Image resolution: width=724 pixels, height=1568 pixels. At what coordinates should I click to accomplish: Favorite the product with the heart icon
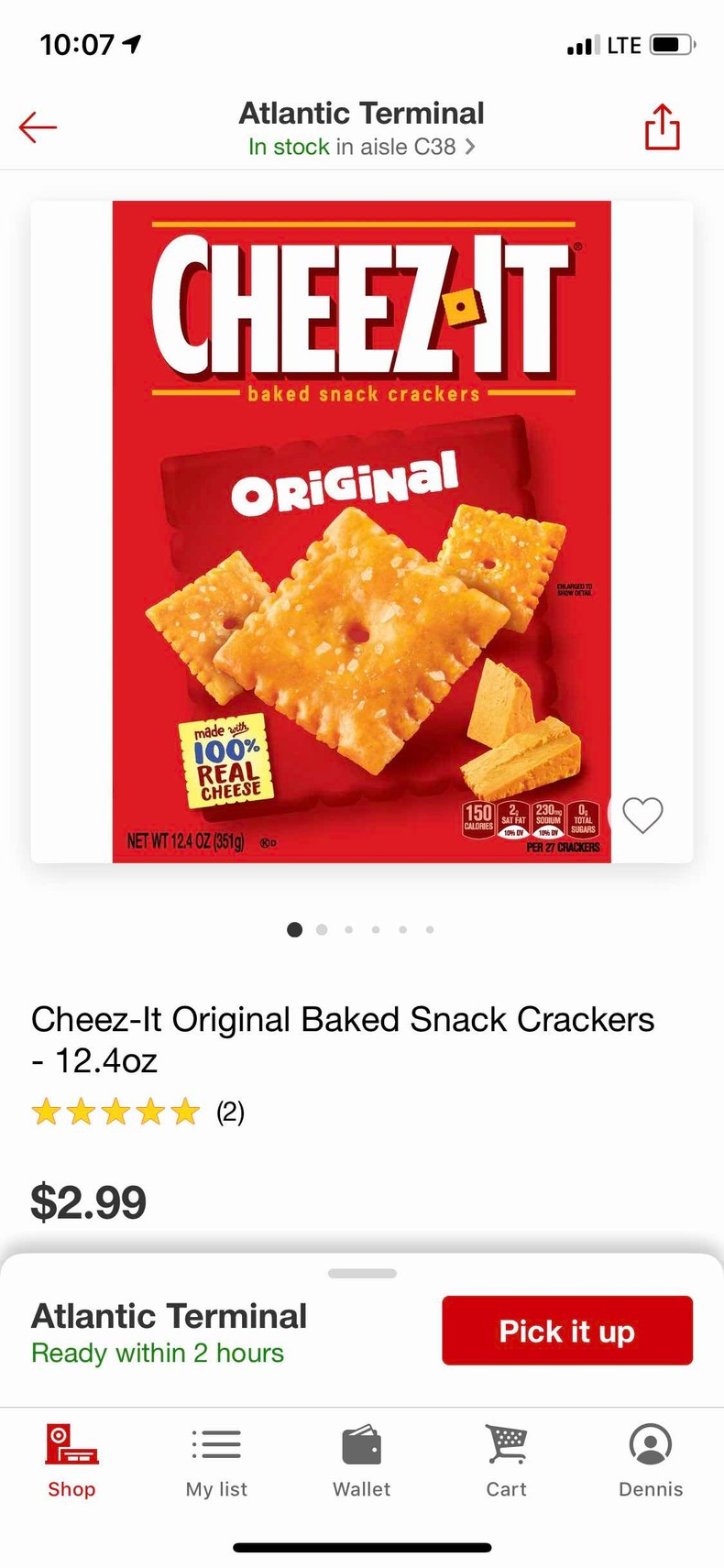tap(642, 815)
